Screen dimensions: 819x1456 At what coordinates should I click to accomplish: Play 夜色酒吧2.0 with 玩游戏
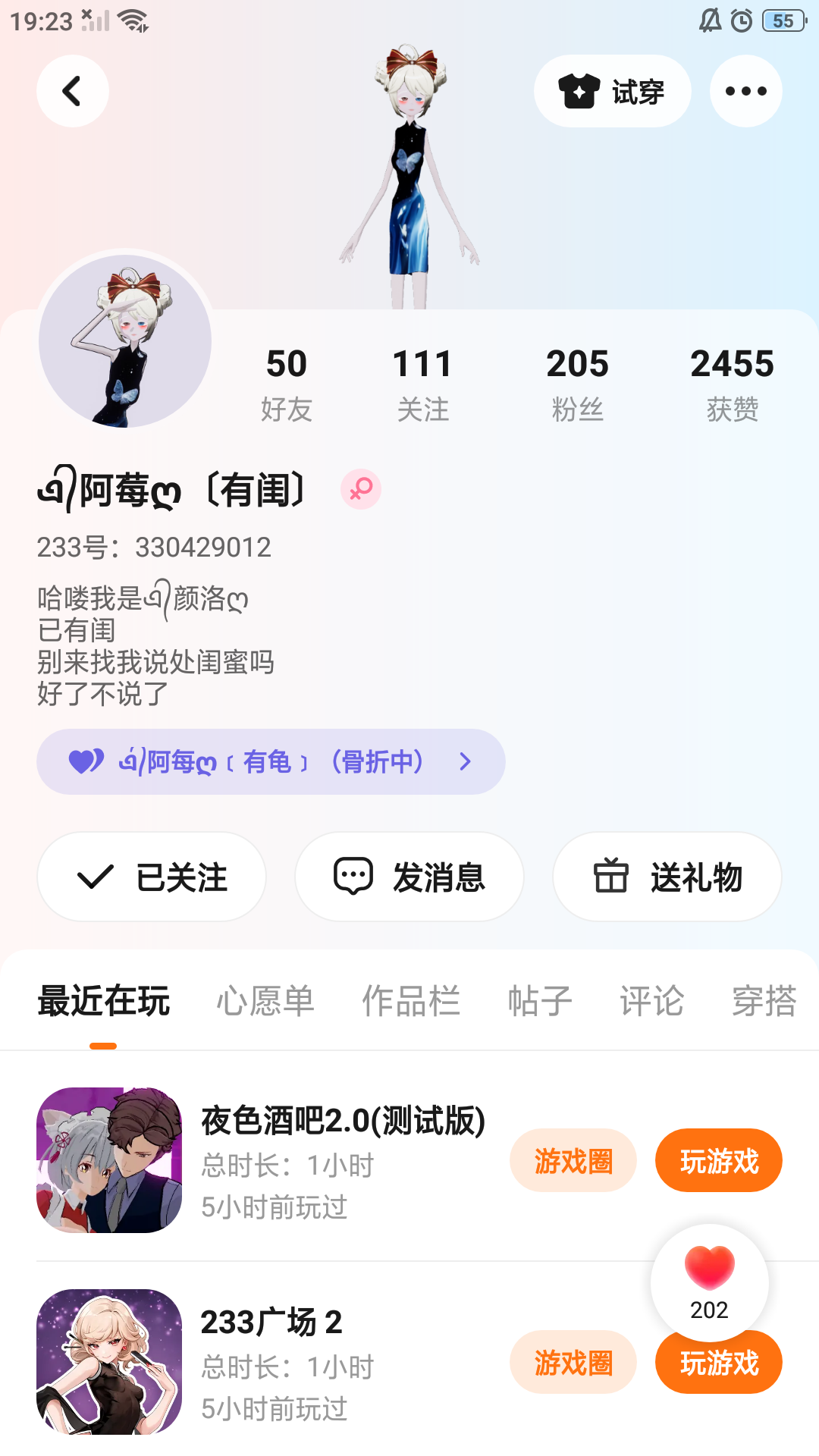point(719,1160)
